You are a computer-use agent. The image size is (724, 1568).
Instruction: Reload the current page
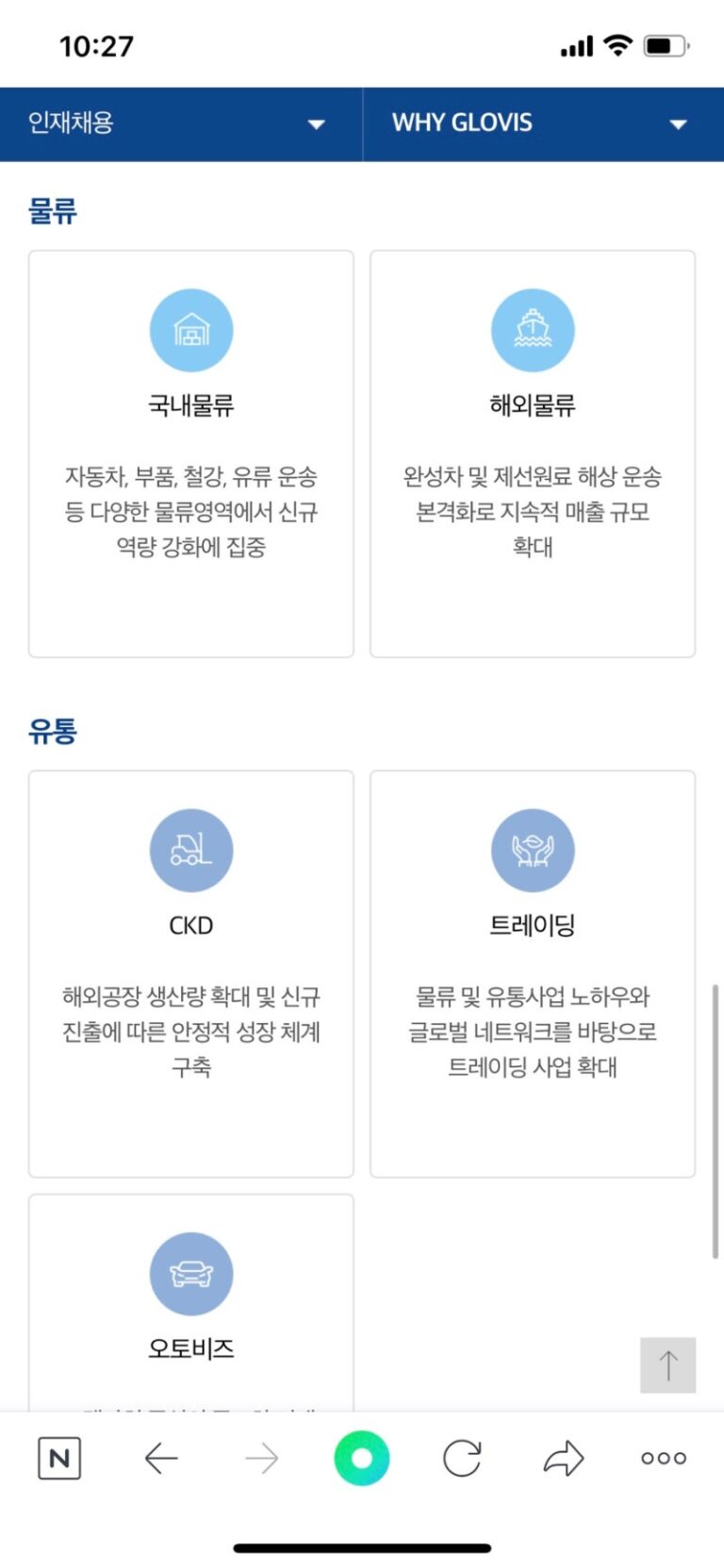[462, 1459]
